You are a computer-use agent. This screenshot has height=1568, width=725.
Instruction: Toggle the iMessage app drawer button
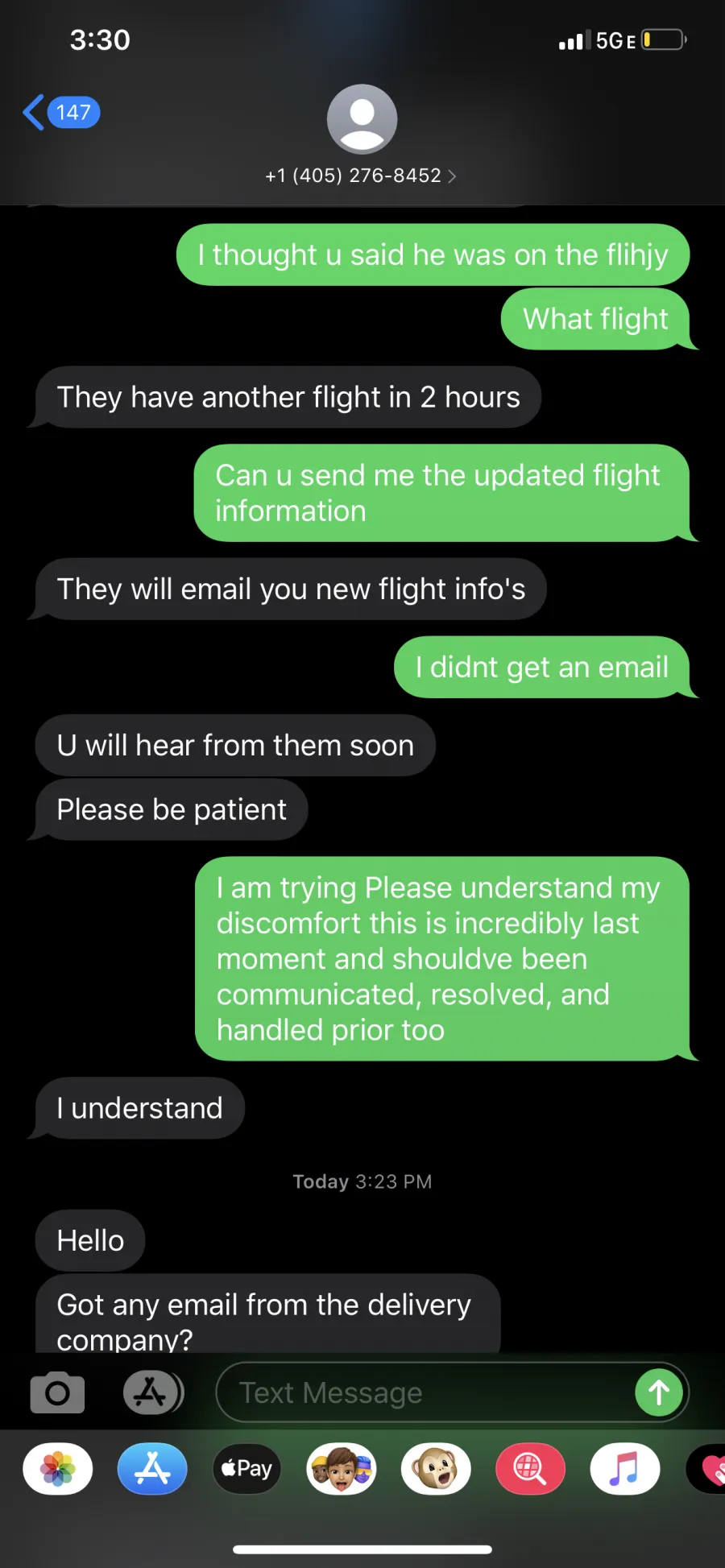(x=152, y=1392)
